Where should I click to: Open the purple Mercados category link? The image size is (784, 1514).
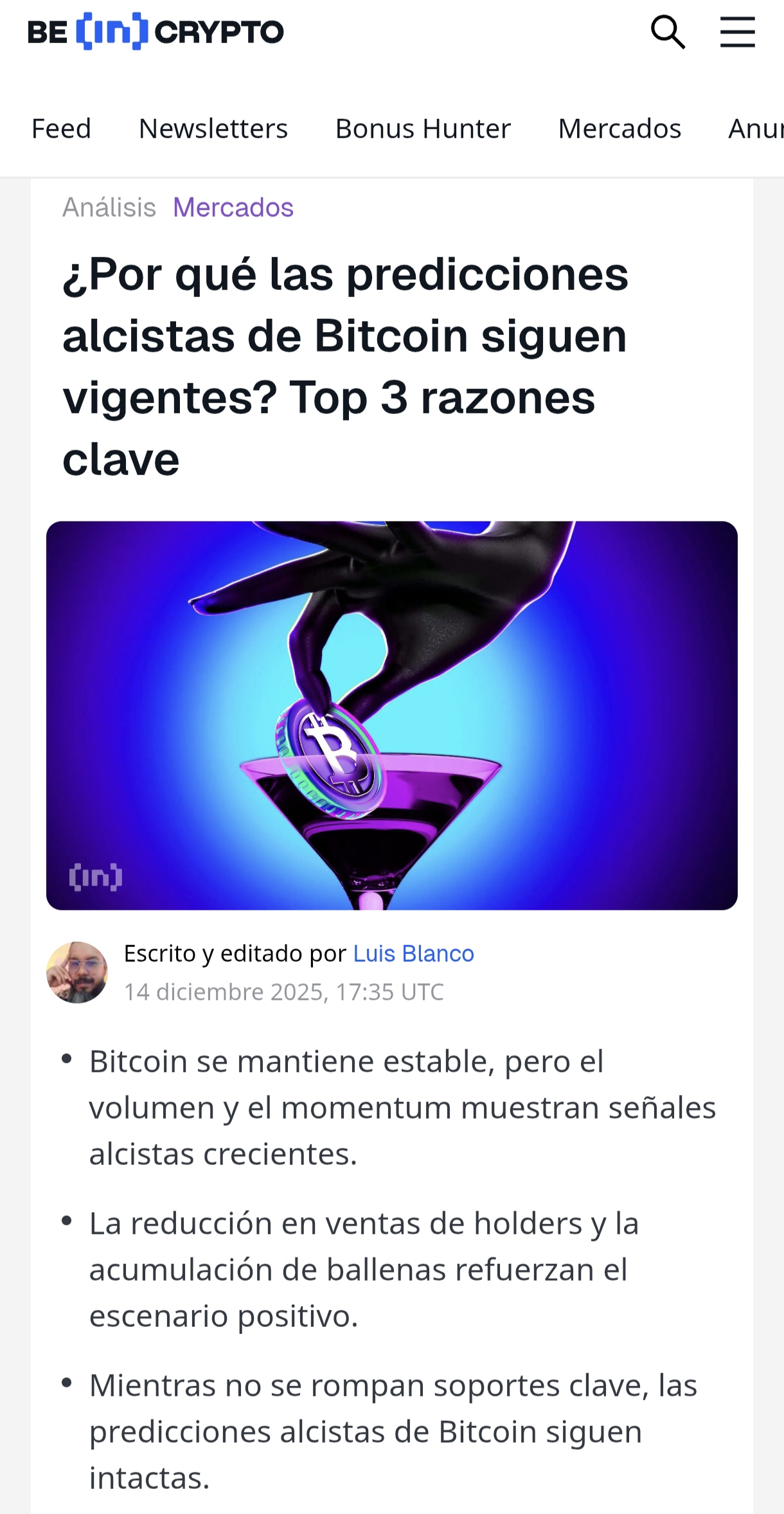tap(233, 208)
